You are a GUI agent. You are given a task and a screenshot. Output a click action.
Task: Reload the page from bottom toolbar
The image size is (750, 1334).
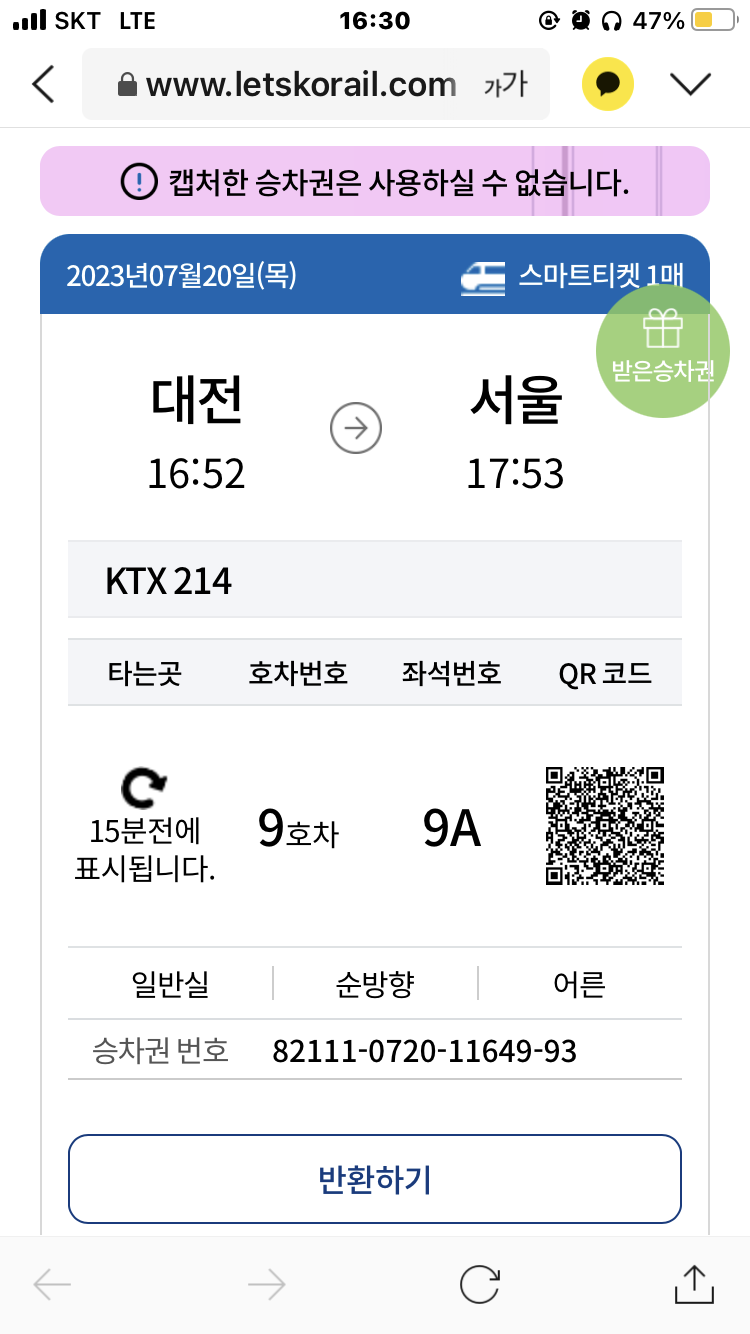480,1285
